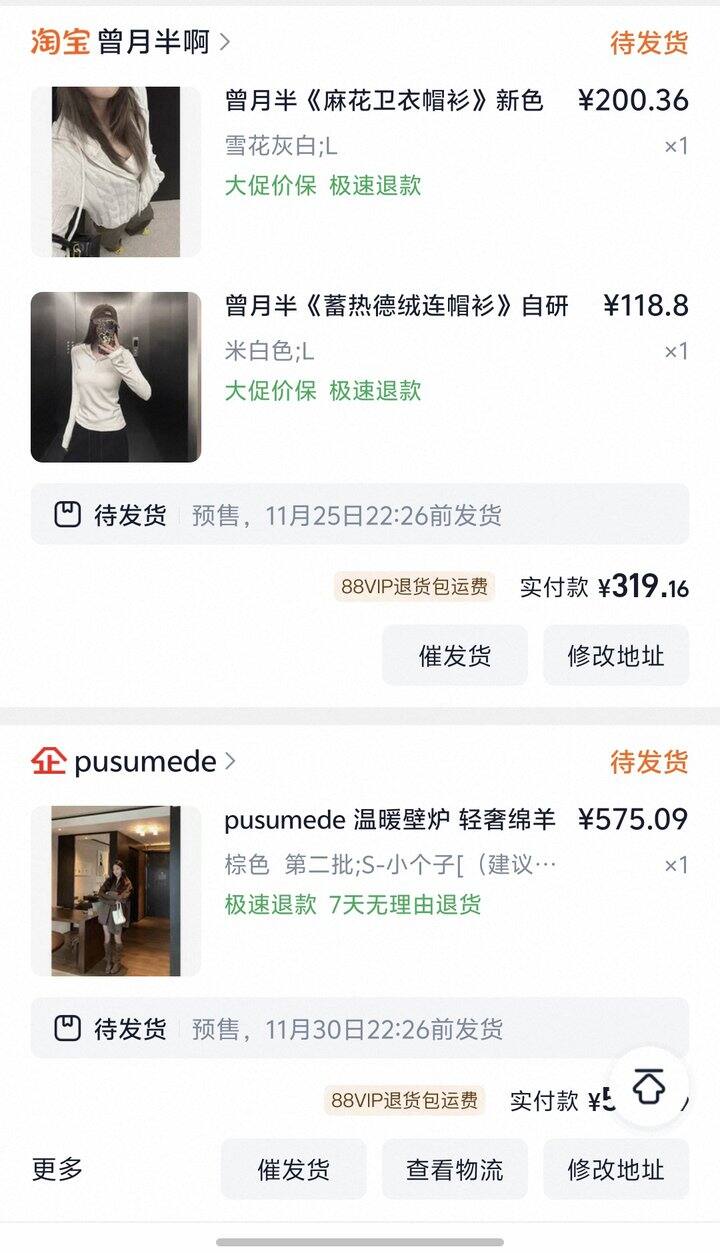Tap 催发货 for the pusumede order
This screenshot has height=1253, width=720.
[x=293, y=1169]
